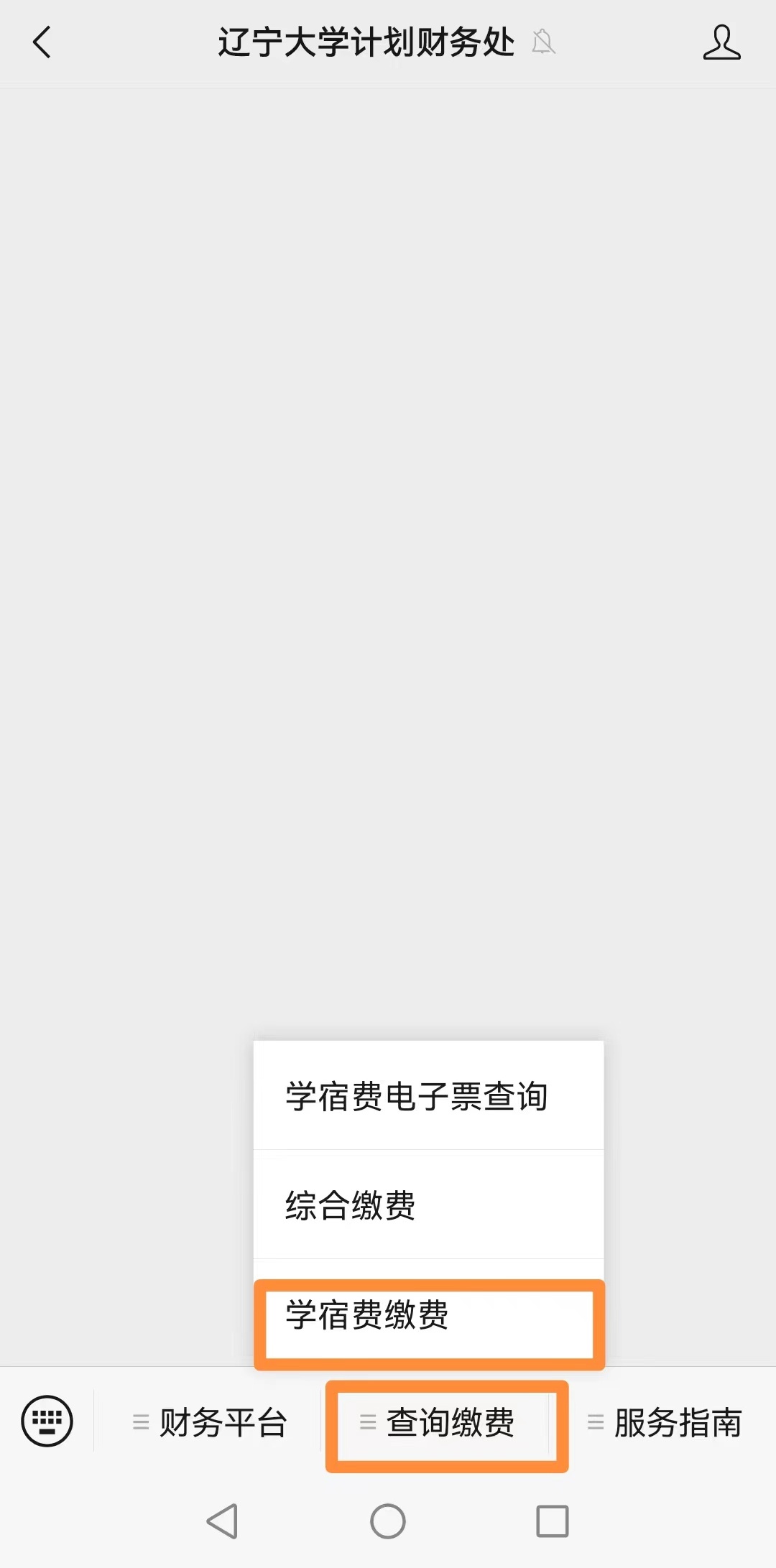Open the recent apps overview

pyautogui.click(x=552, y=1521)
